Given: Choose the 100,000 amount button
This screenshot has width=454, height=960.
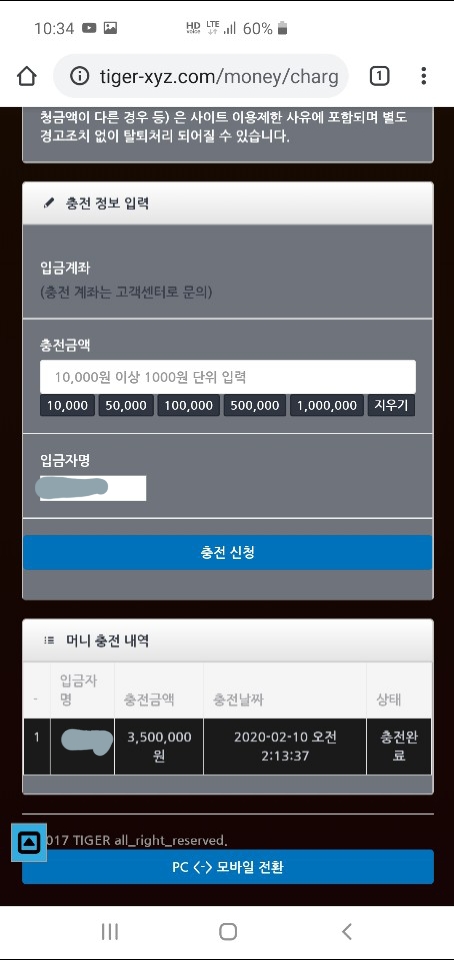Looking at the screenshot, I should pos(188,405).
